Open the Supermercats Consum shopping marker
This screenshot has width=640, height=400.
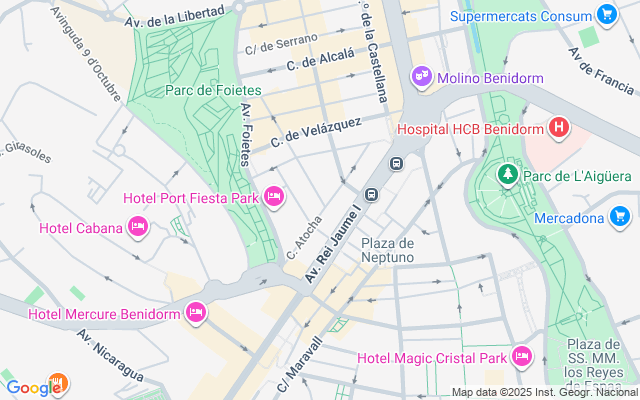pyautogui.click(x=605, y=15)
